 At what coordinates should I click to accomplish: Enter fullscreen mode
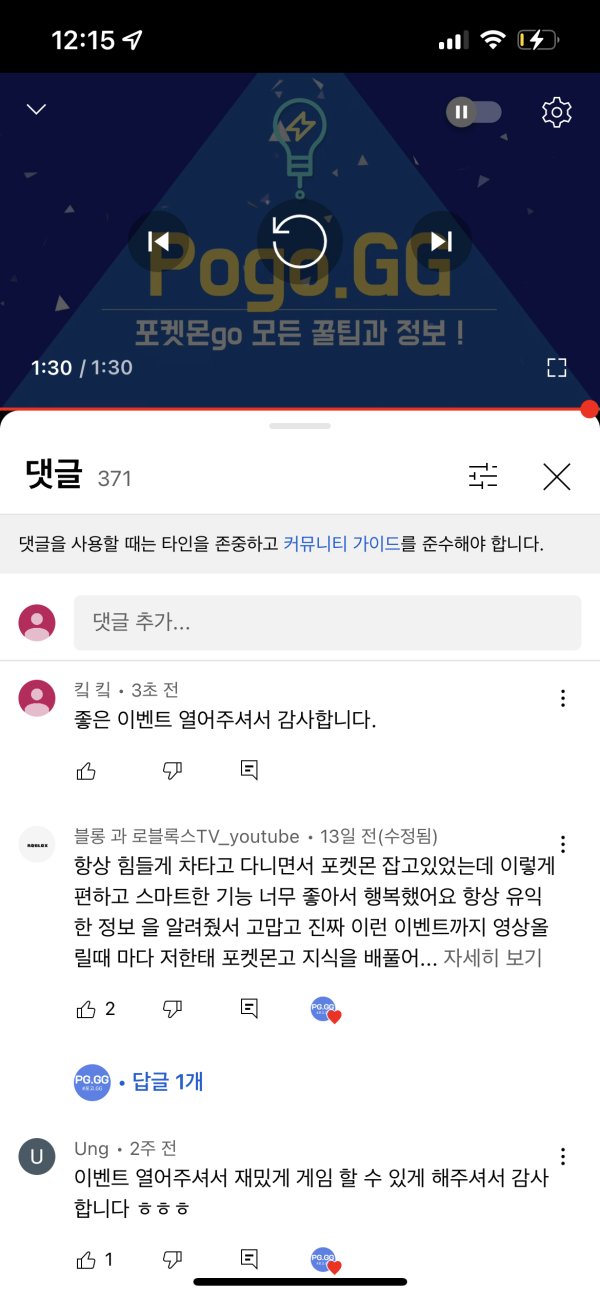point(557,367)
